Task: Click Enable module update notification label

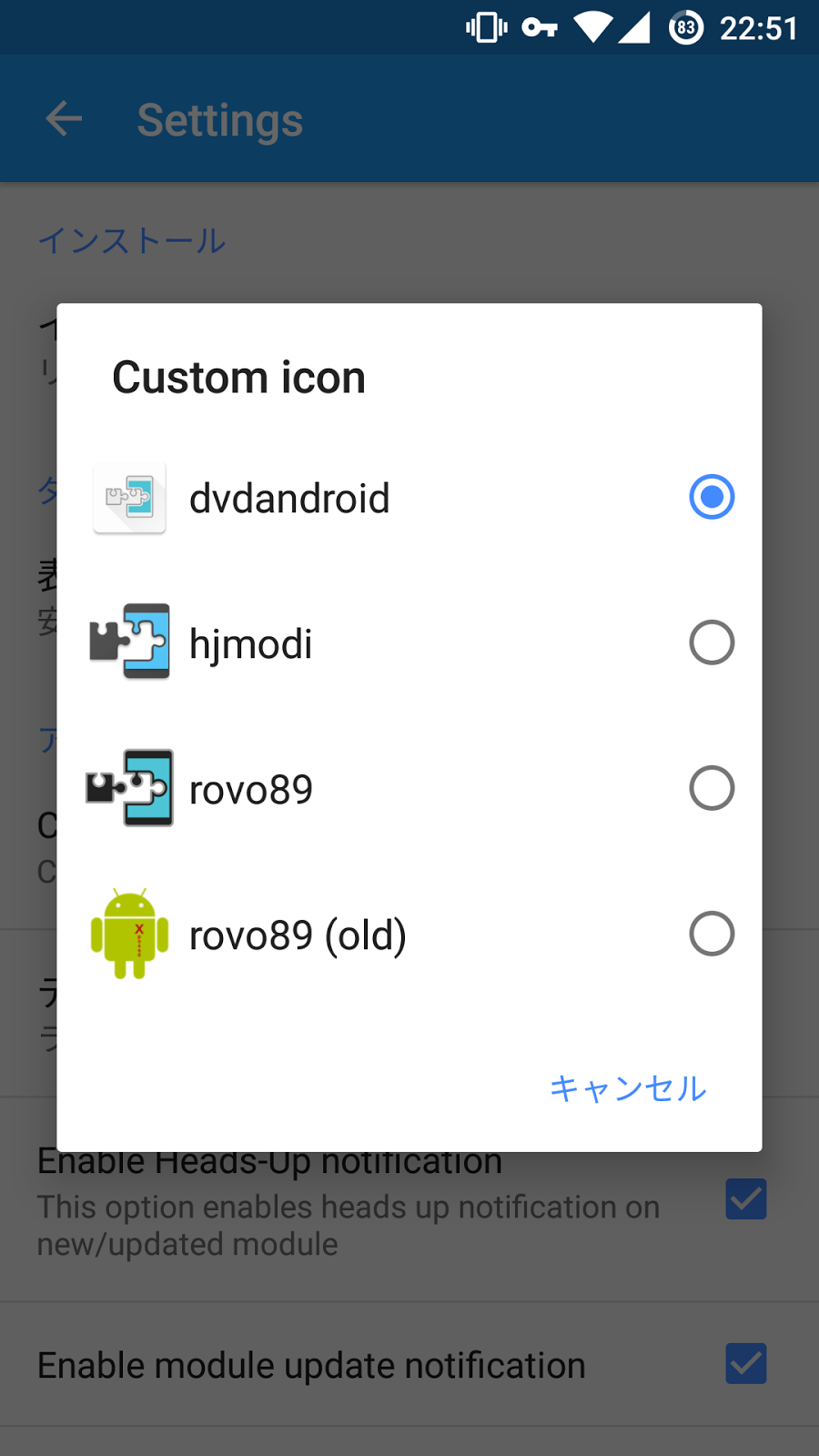Action: click(x=310, y=1365)
